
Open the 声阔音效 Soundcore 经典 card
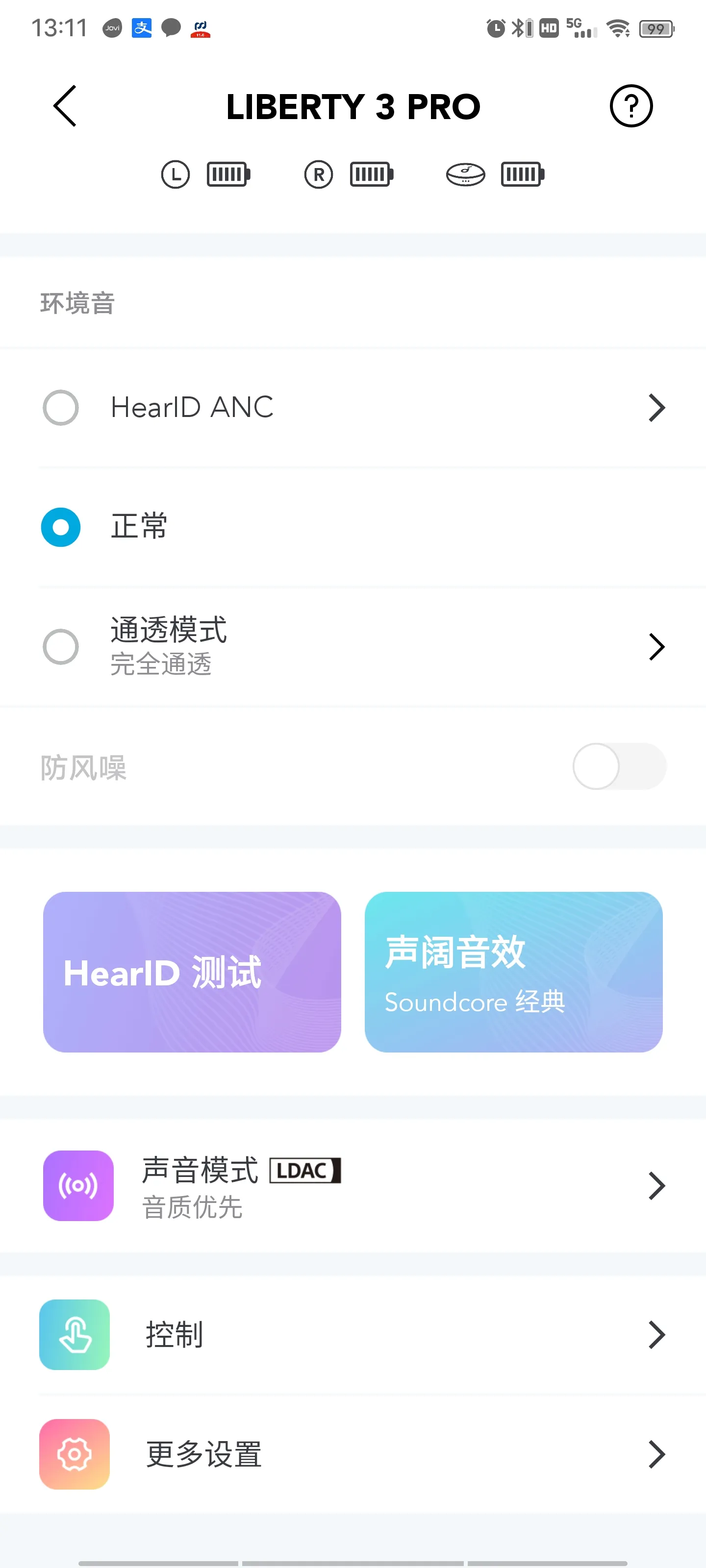513,972
